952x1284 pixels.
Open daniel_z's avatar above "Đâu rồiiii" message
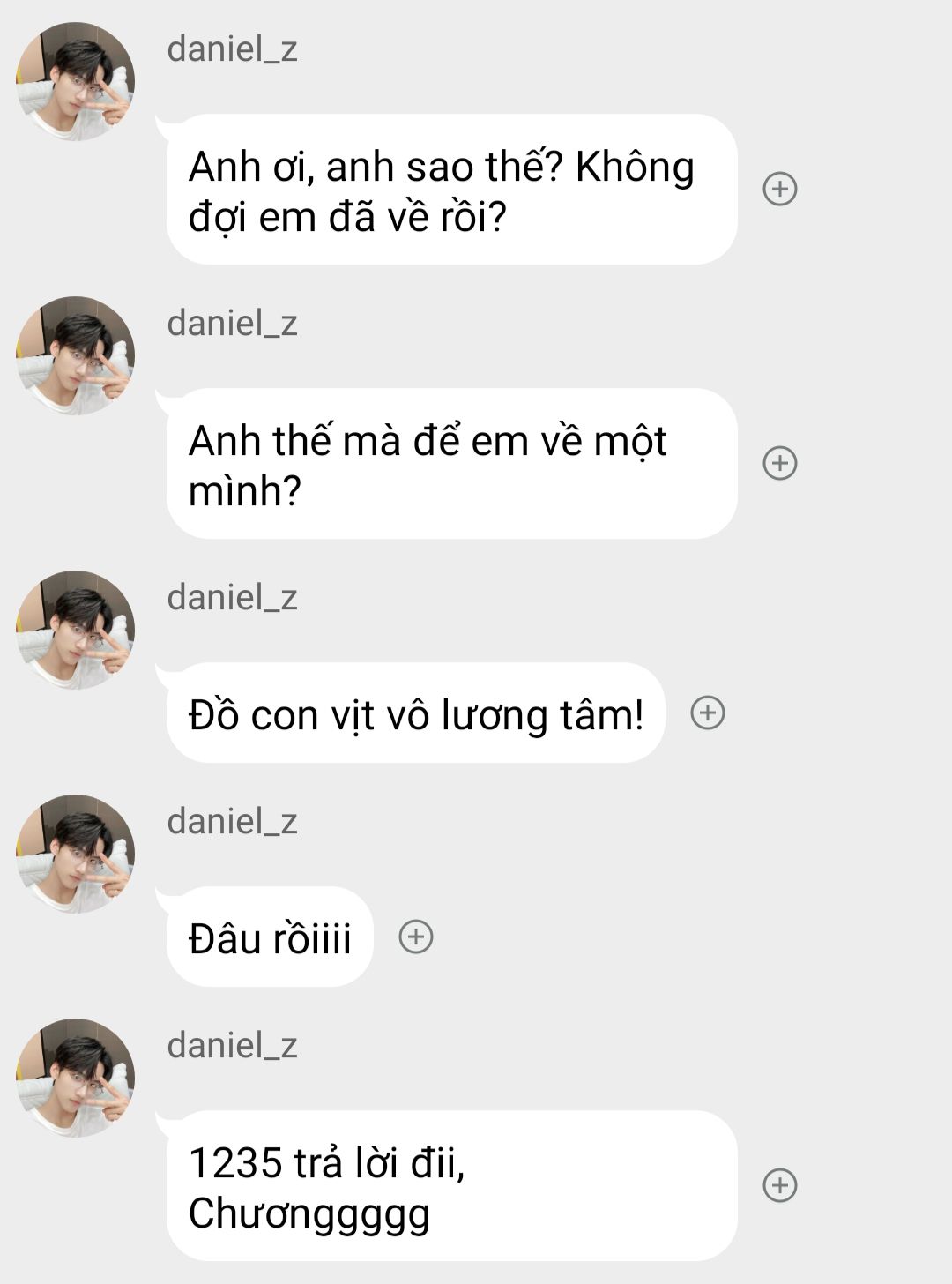[x=76, y=854]
